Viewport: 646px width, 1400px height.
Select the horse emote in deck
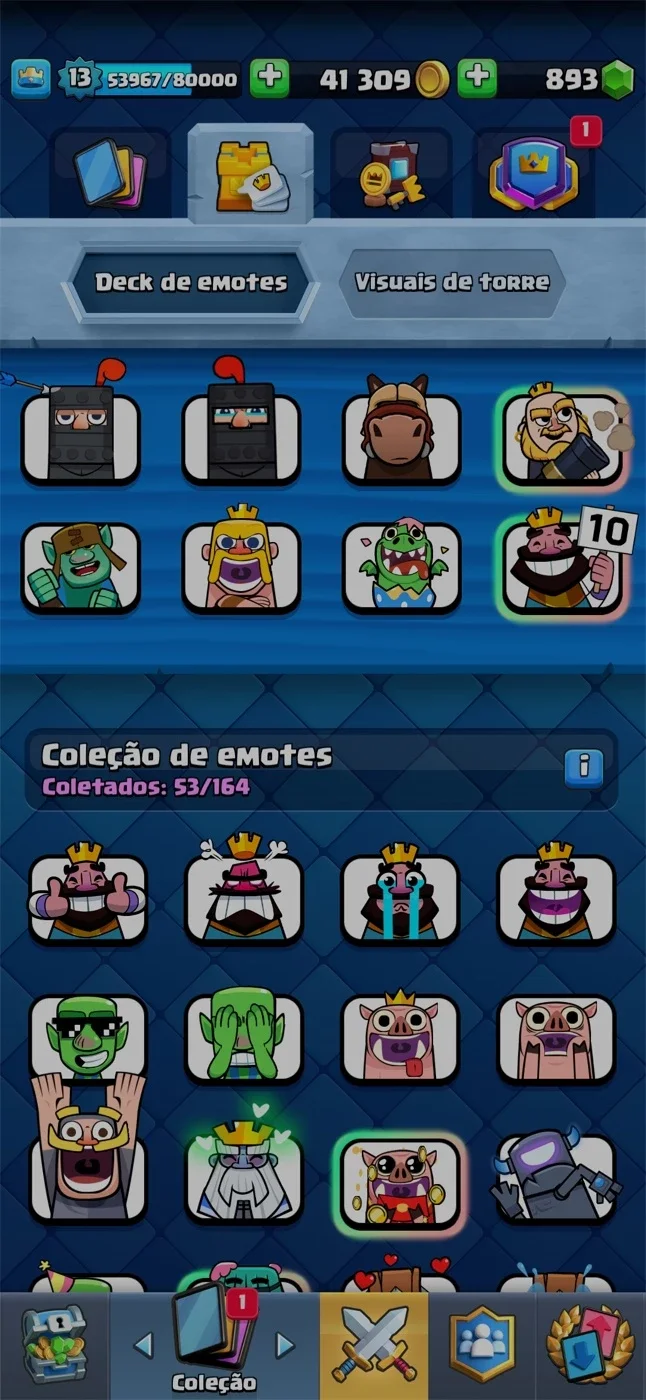402,431
